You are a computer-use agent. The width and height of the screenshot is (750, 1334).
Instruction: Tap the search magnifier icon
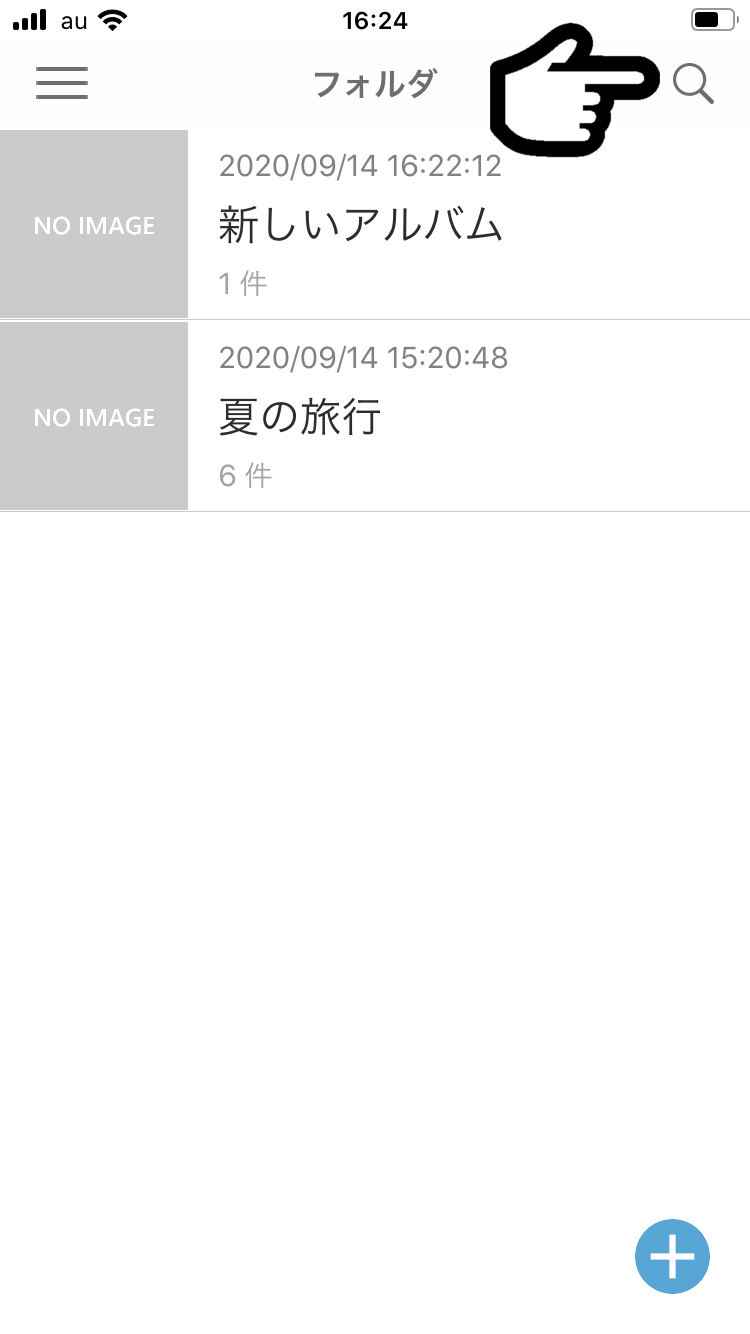coord(693,84)
